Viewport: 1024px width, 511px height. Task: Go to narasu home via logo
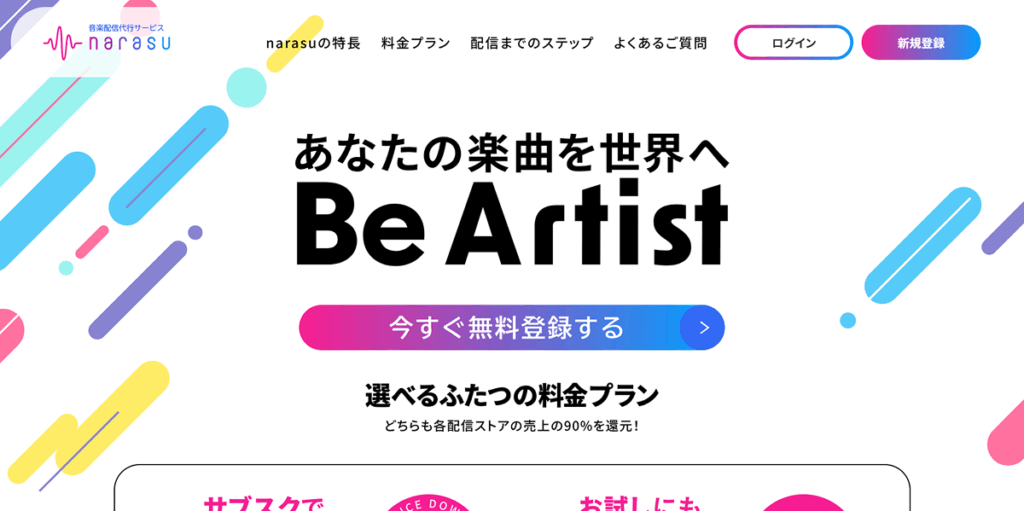pyautogui.click(x=107, y=40)
